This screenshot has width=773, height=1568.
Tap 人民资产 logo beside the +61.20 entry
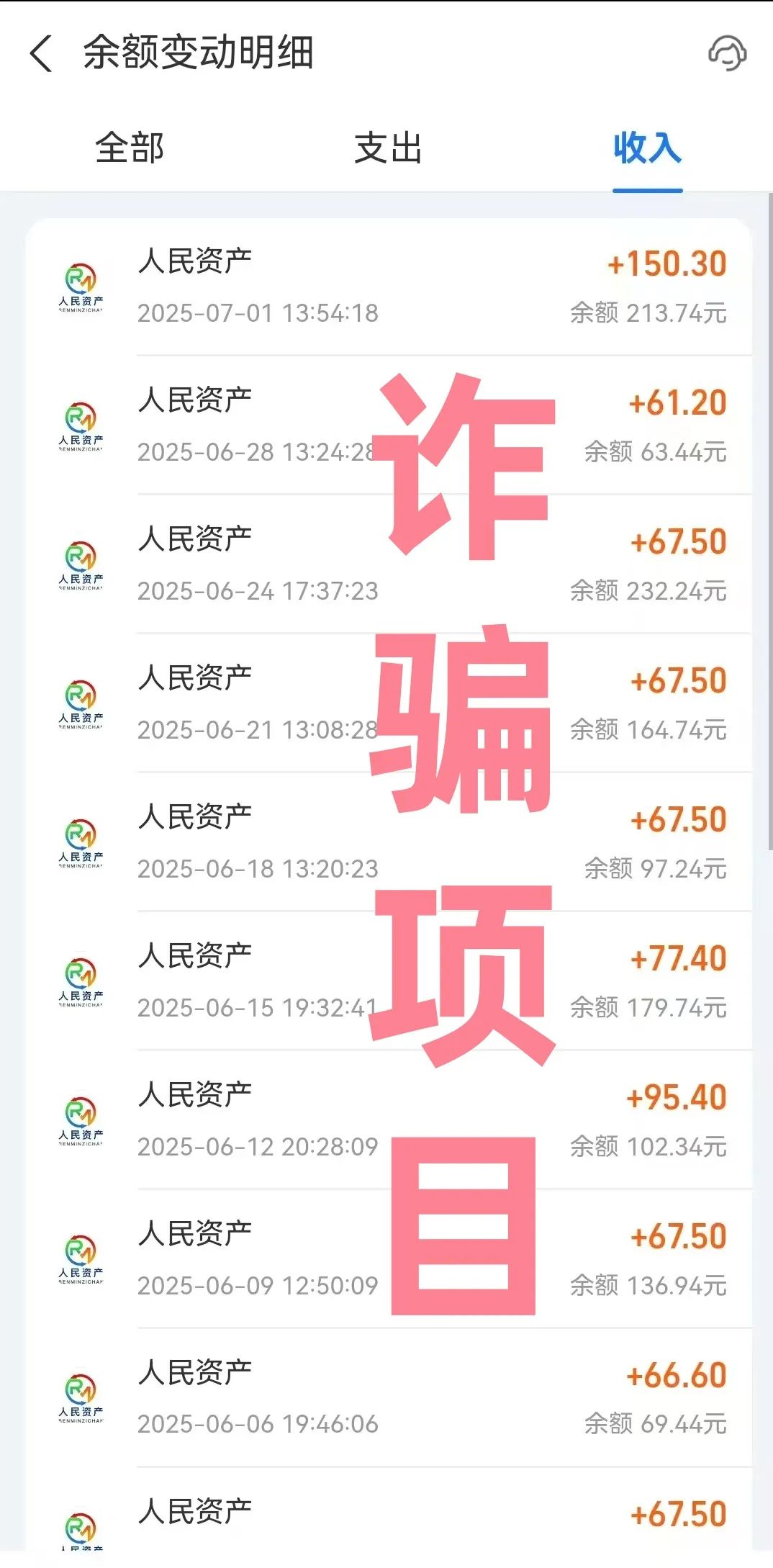coord(81,425)
